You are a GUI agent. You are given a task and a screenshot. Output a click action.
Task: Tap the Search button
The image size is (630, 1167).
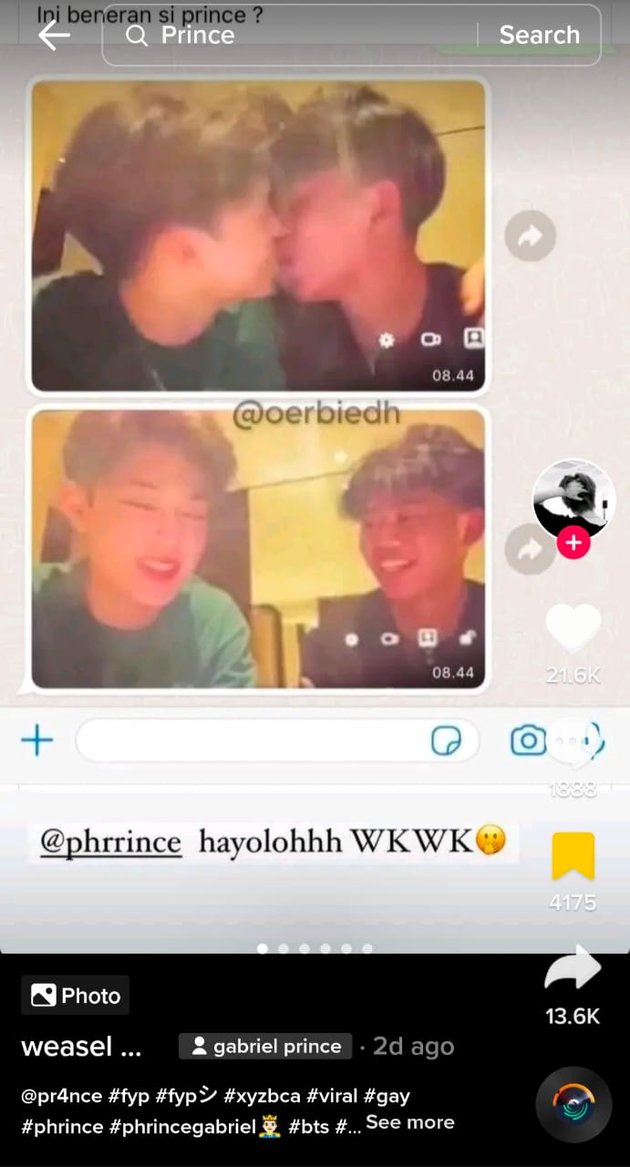(539, 36)
